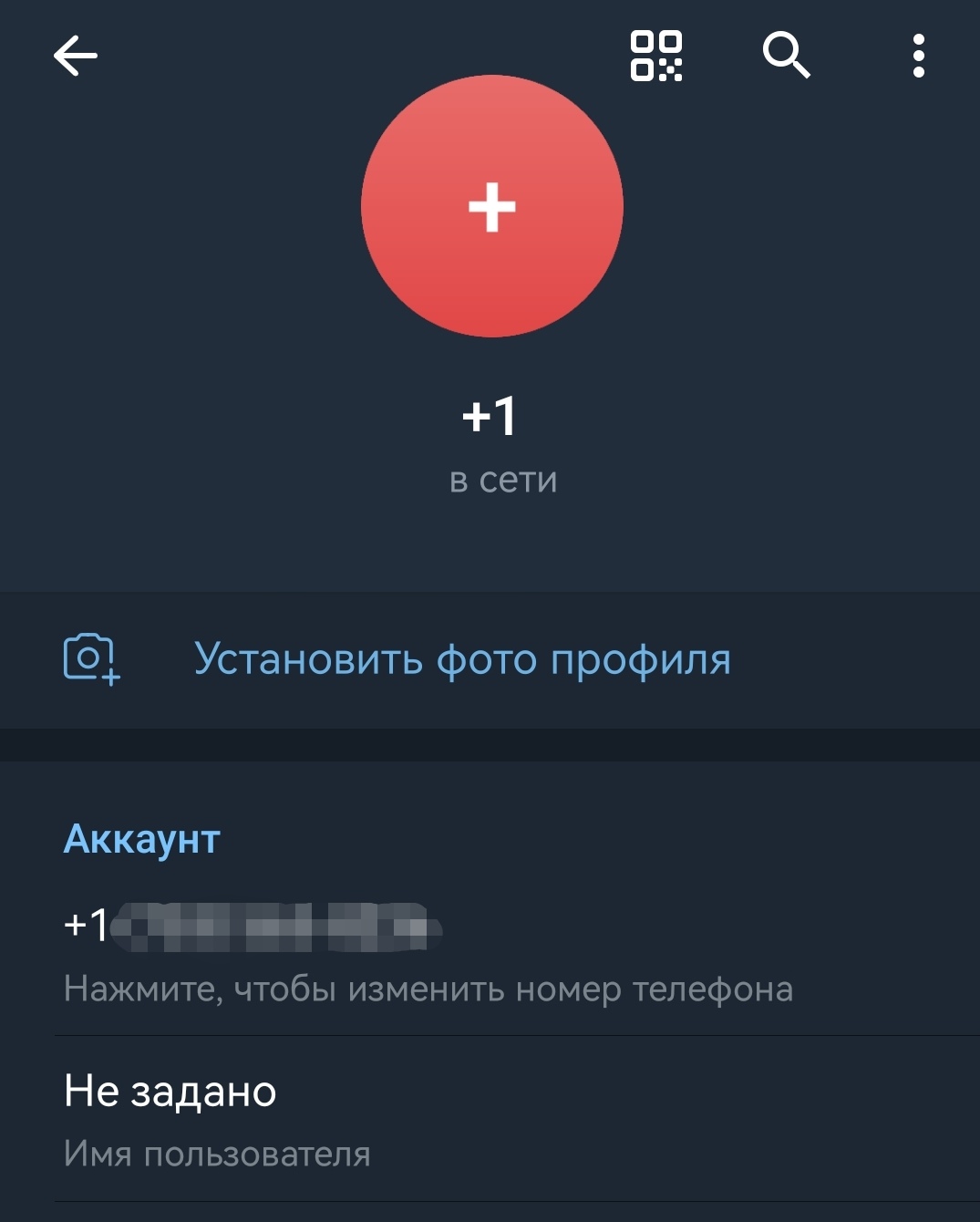
Task: Go back using the arrow icon
Action: tap(76, 56)
